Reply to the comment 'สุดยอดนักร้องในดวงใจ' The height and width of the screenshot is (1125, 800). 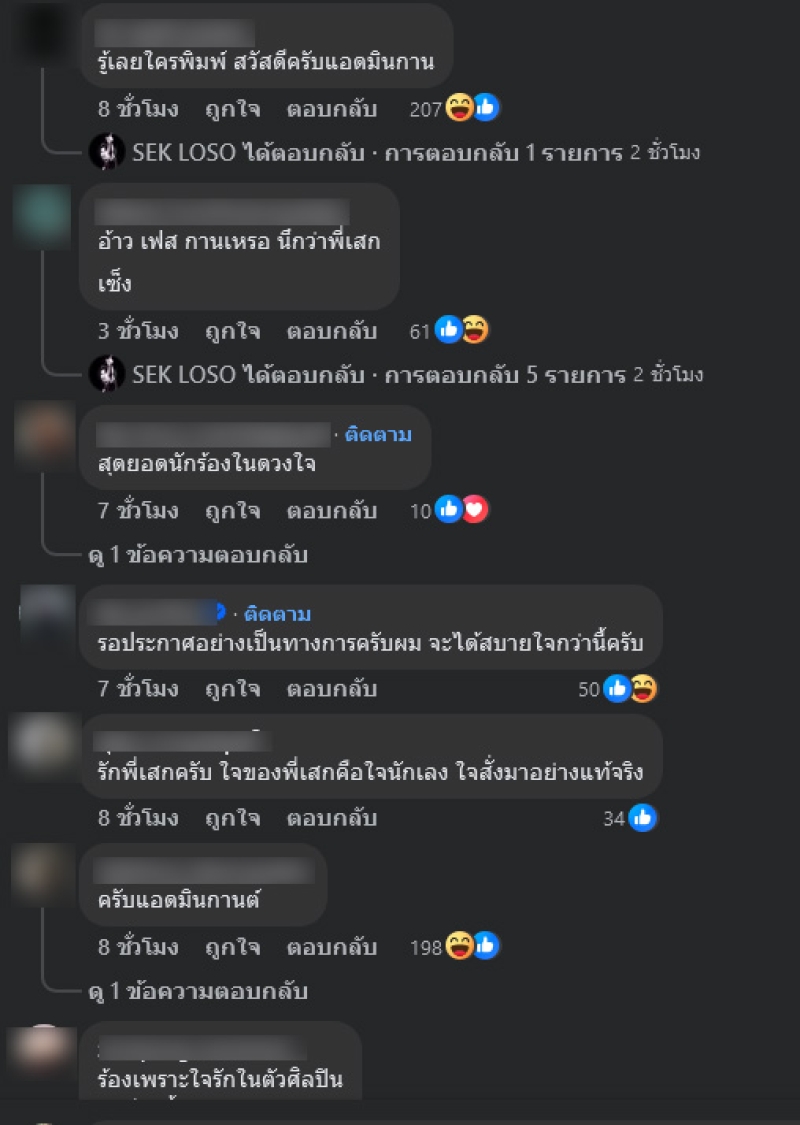[x=331, y=511]
